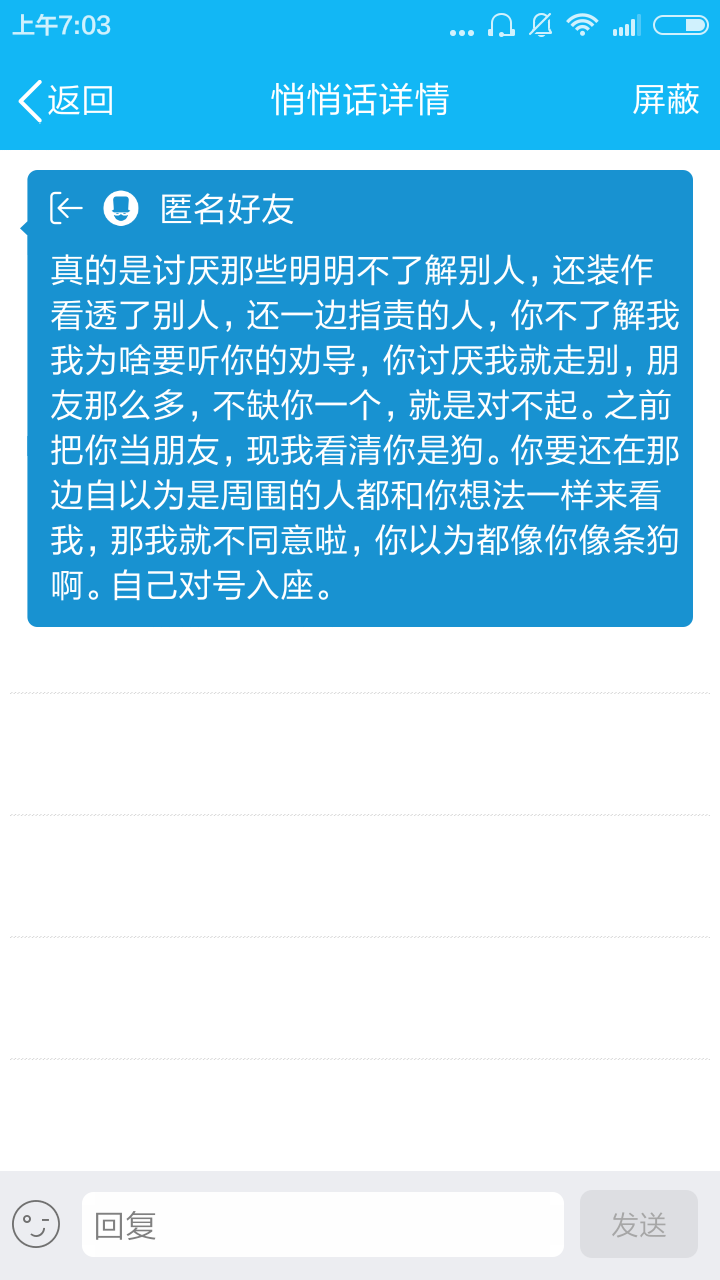The image size is (720, 1280).
Task: Focus the 回复 reply field
Action: (322, 1224)
